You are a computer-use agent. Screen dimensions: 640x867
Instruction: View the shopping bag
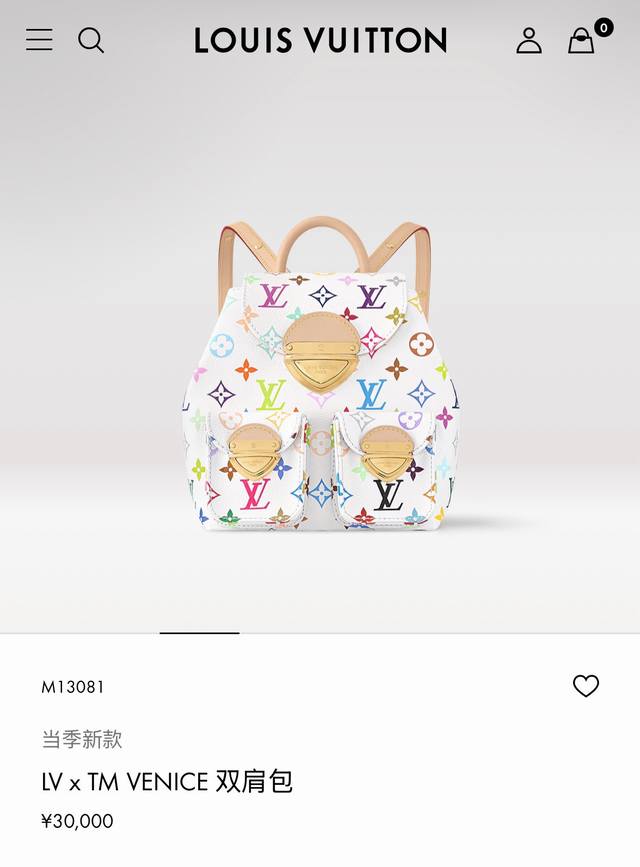[x=581, y=41]
